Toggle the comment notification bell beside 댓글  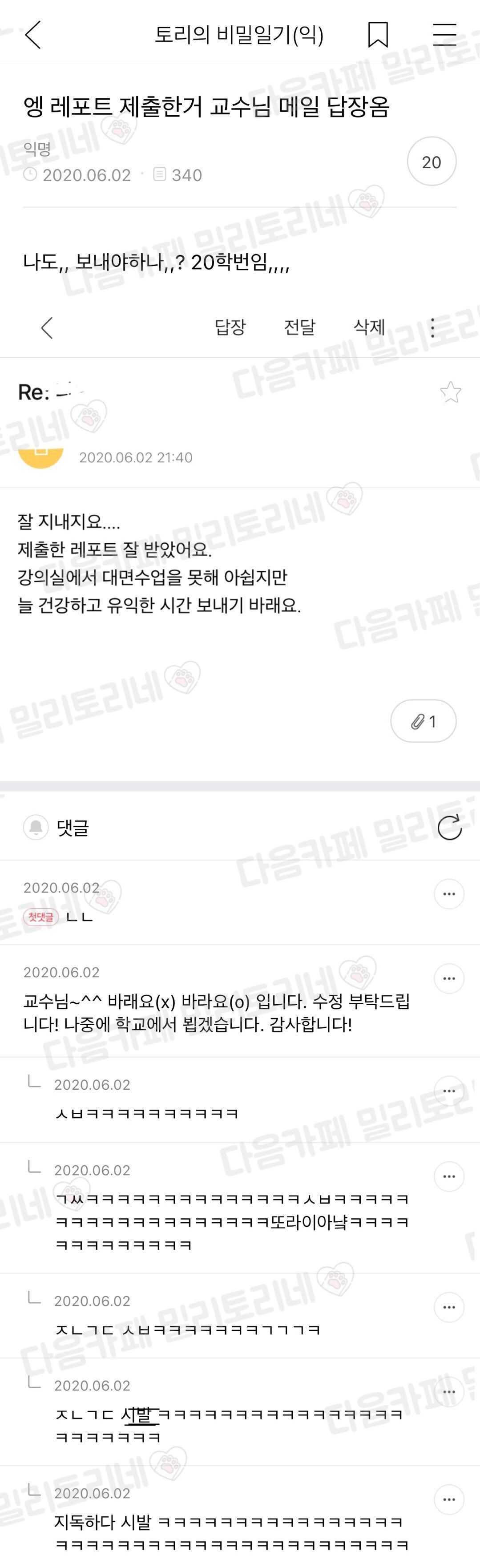(x=36, y=827)
